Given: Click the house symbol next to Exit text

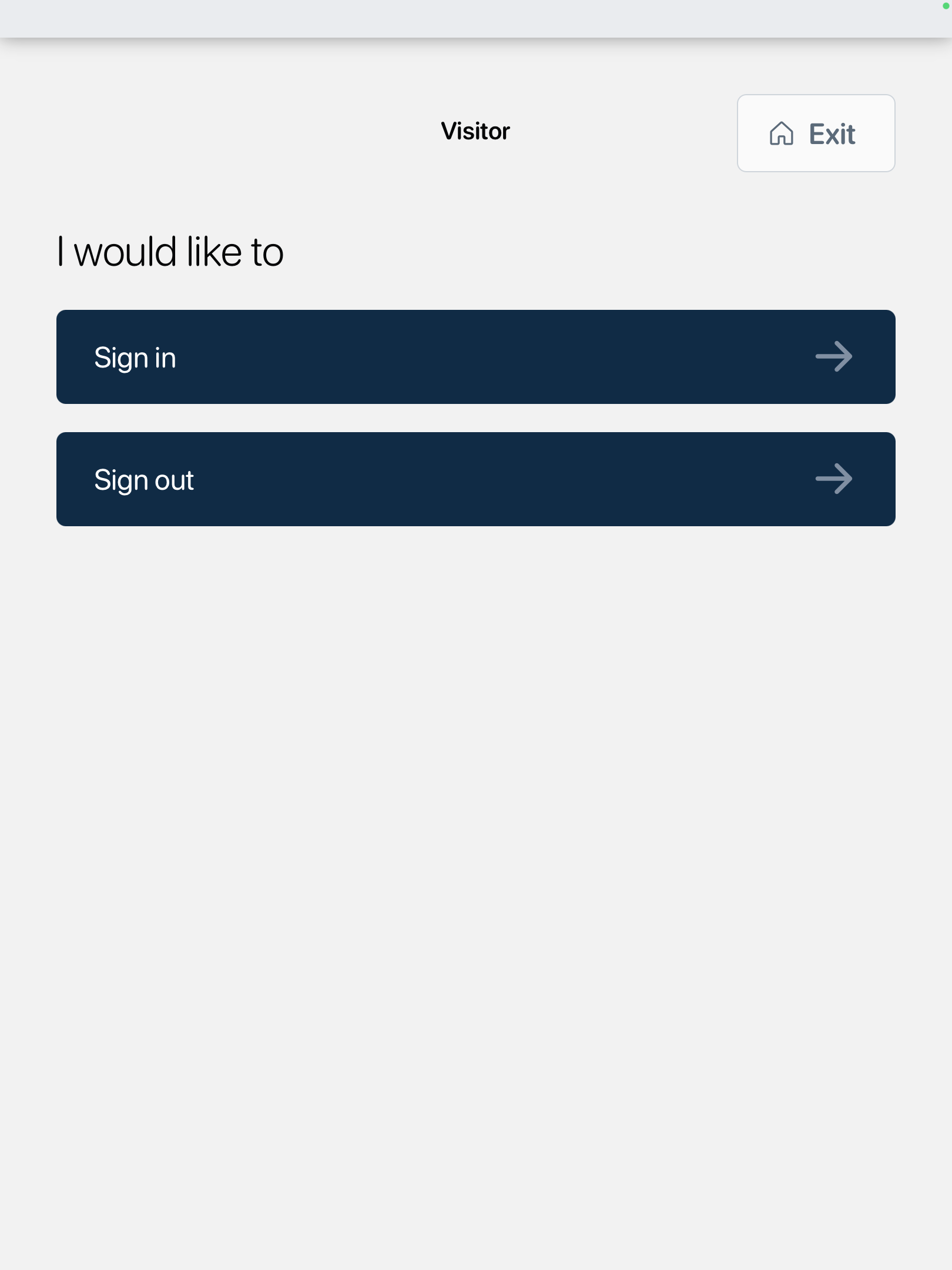Looking at the screenshot, I should [x=783, y=134].
